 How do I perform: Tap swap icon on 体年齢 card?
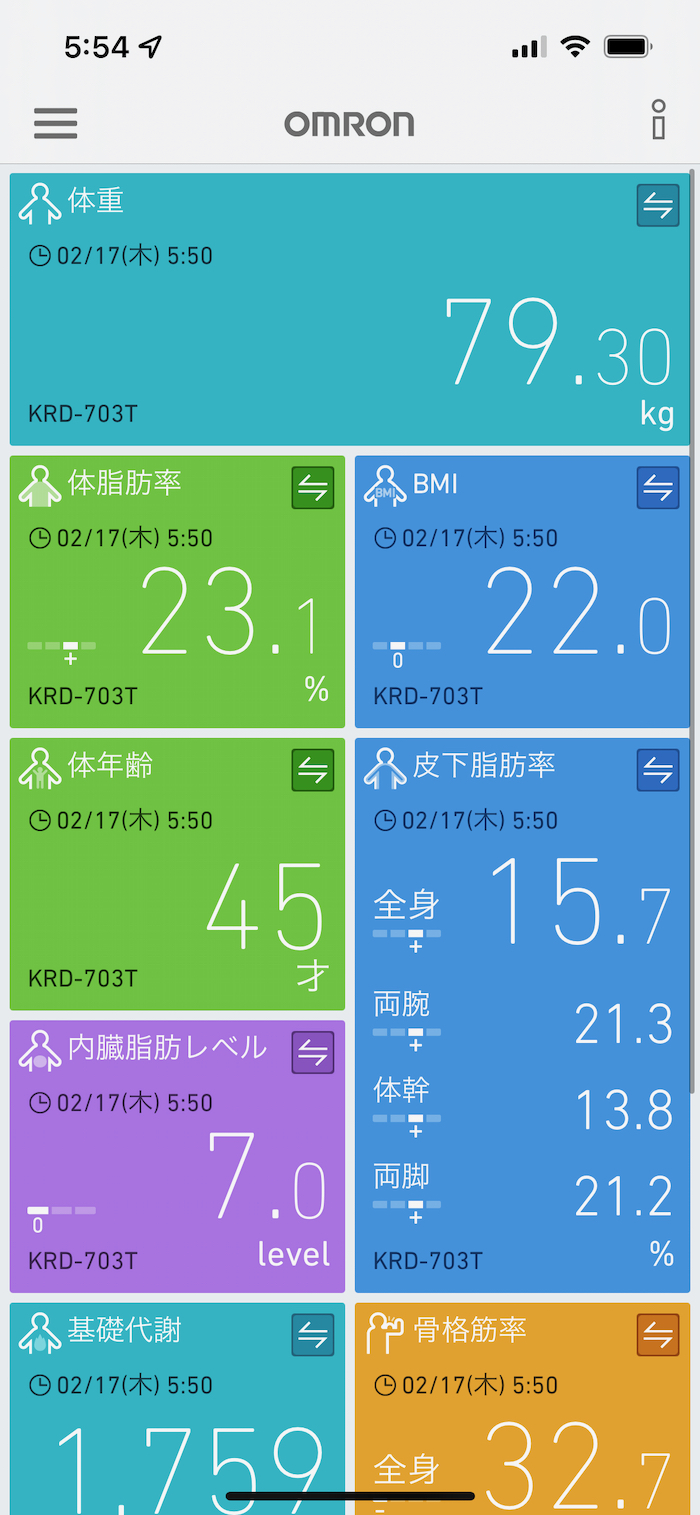tap(313, 770)
